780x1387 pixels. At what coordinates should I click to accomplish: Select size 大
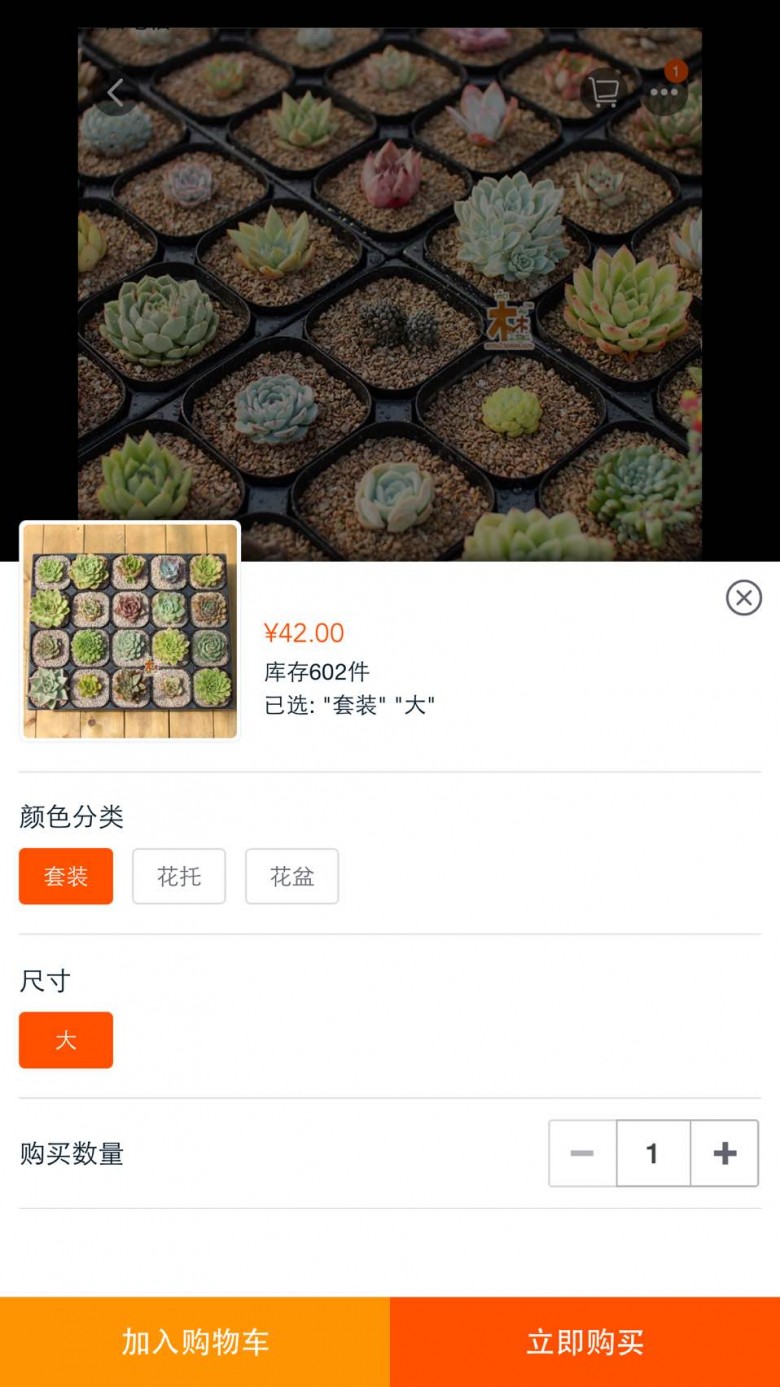point(66,1040)
